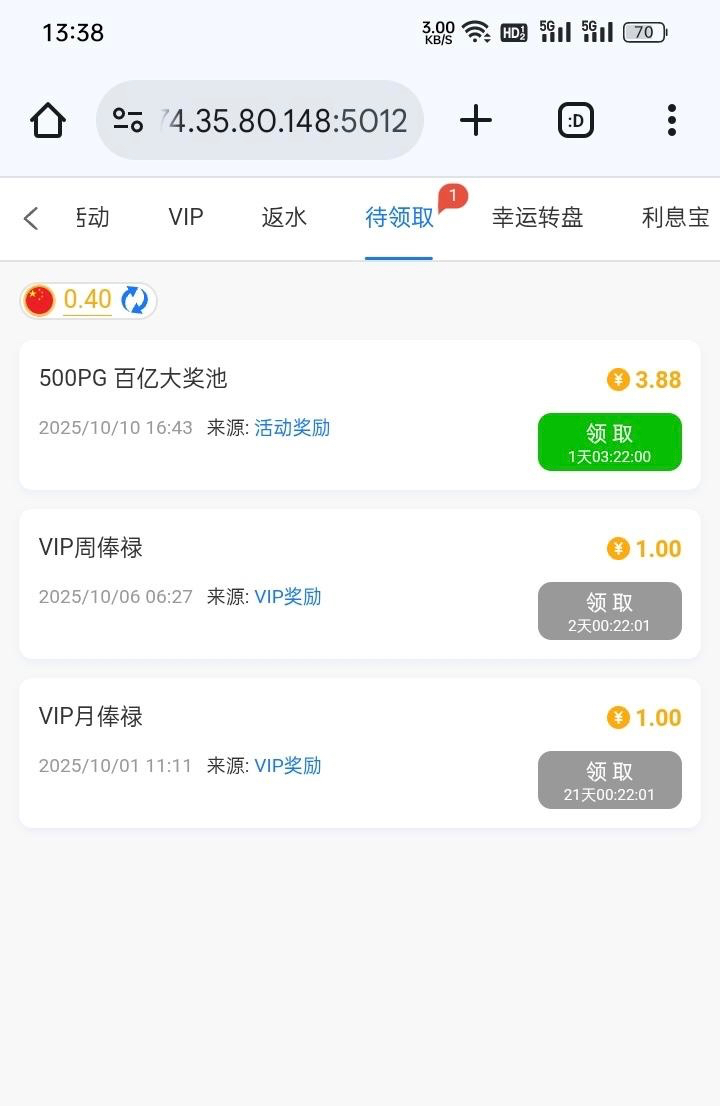Open VIP奖励 link under VIP周俸禄
The height and width of the screenshot is (1106, 720).
click(288, 597)
